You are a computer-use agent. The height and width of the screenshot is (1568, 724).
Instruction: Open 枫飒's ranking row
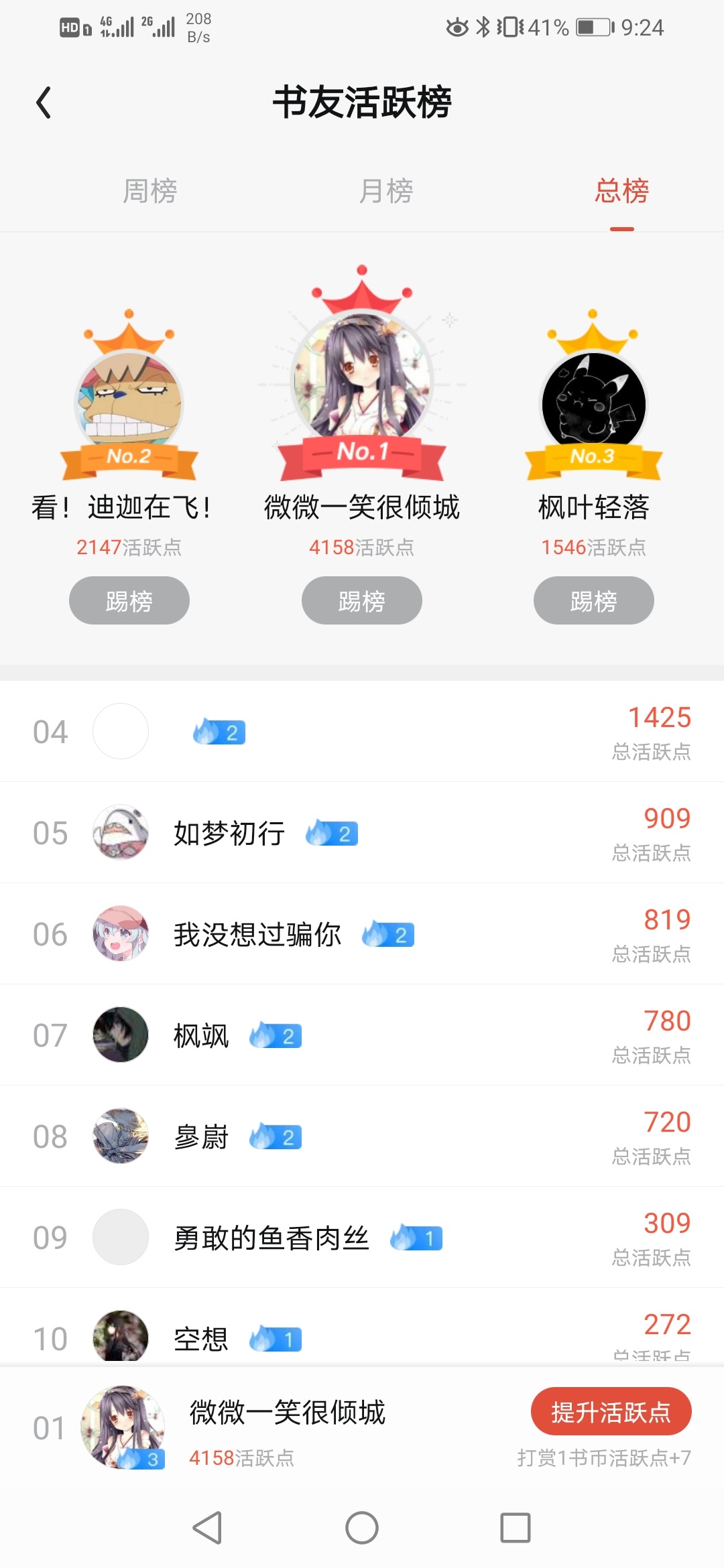coord(362,1035)
